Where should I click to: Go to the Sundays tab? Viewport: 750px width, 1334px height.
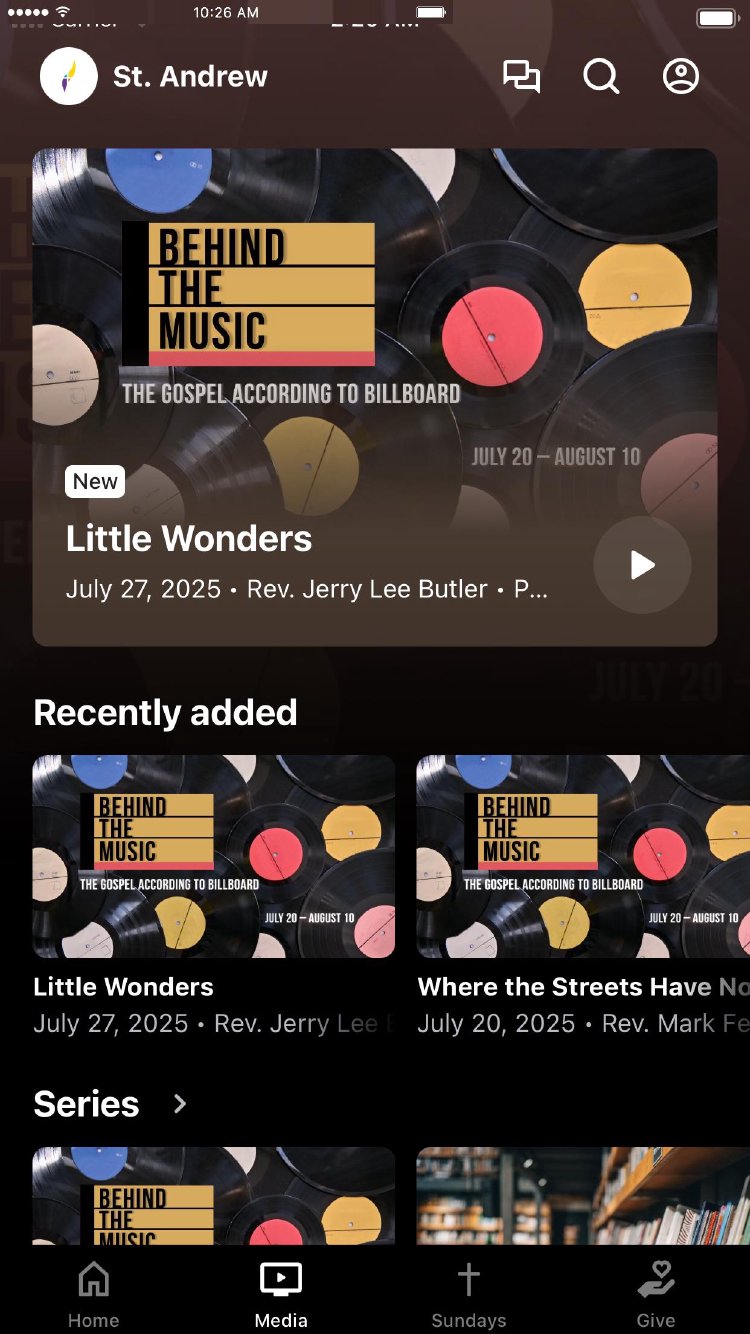(x=469, y=1294)
